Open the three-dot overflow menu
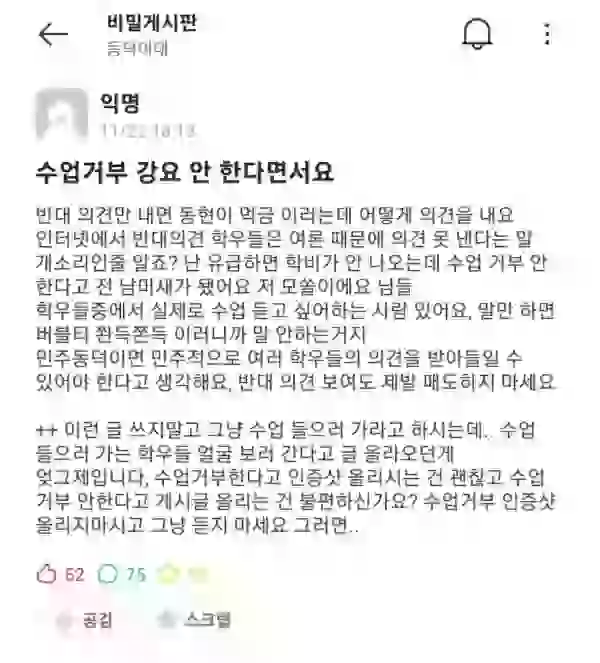This screenshot has height=663, width=600. point(547,34)
